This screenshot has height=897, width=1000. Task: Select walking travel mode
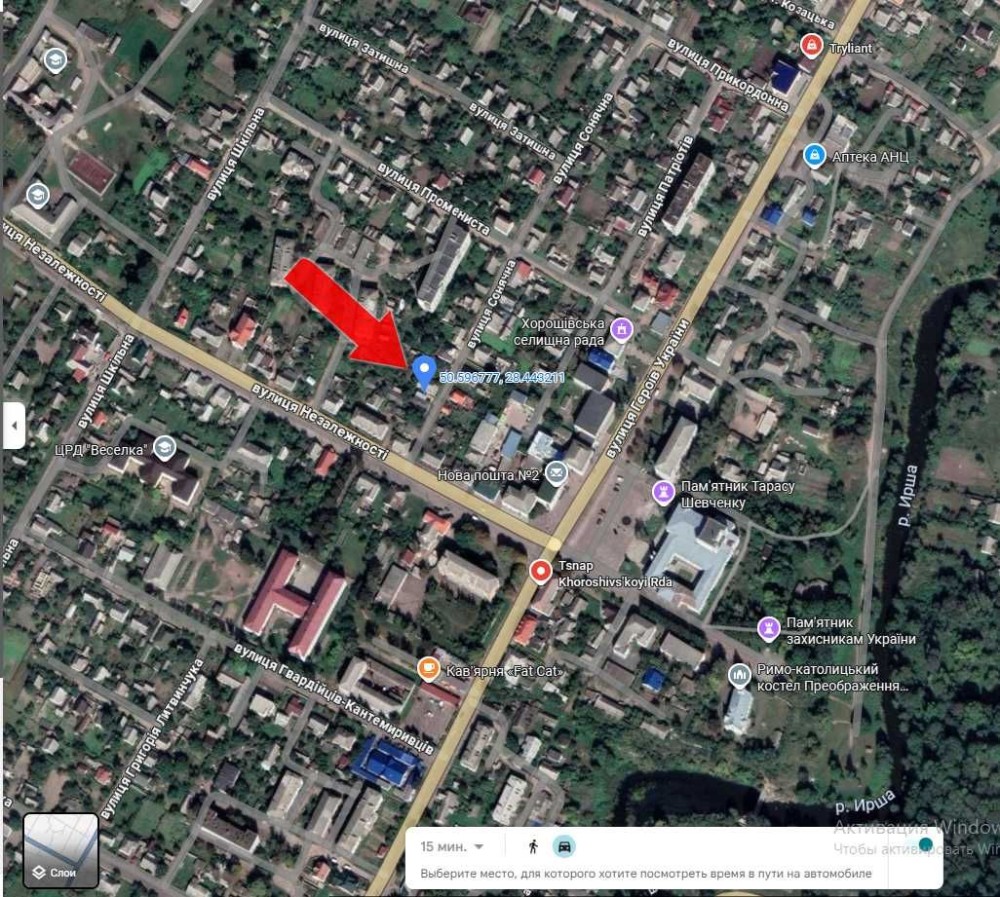(533, 847)
